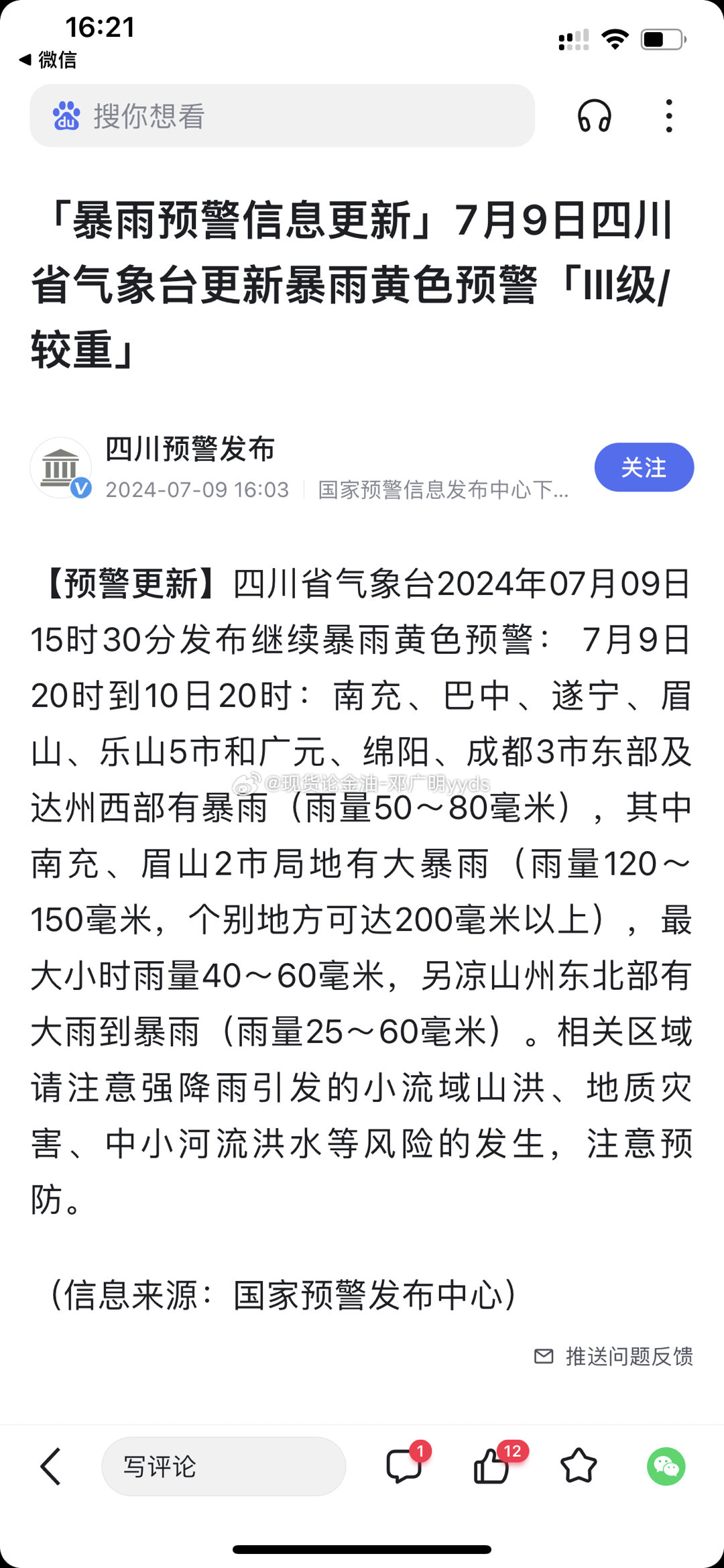Return to 微信 via top-left back link
The height and width of the screenshot is (1568, 724).
pos(48,60)
